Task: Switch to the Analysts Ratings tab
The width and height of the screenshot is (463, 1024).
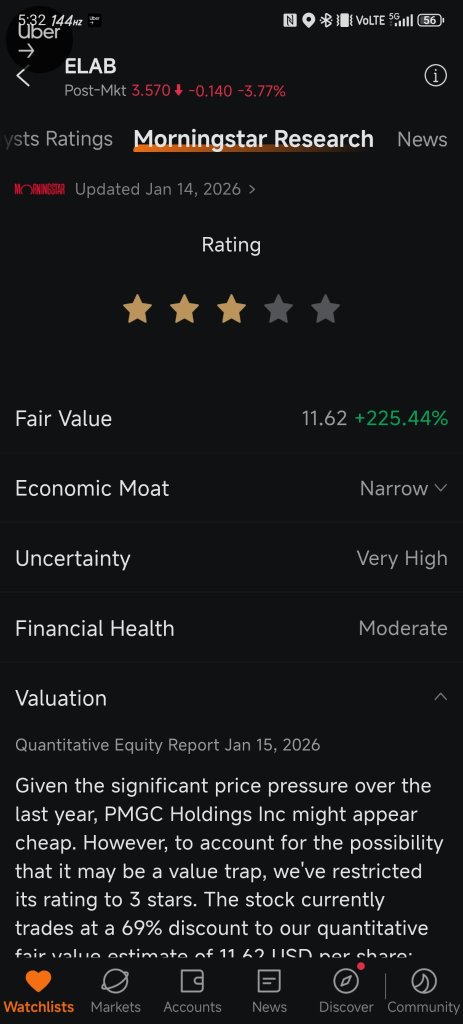Action: (57, 139)
